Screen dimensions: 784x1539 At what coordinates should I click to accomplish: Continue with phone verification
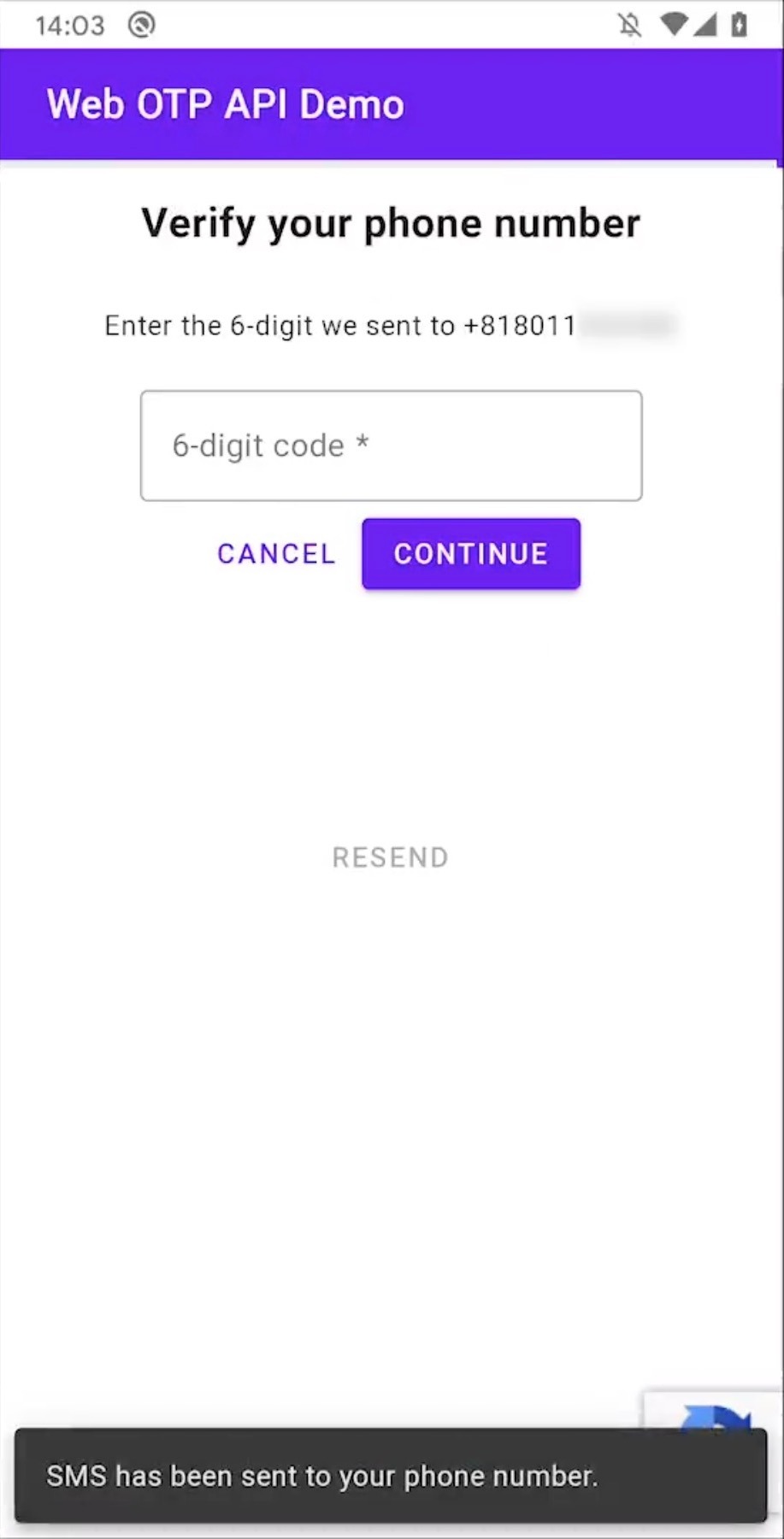(470, 553)
